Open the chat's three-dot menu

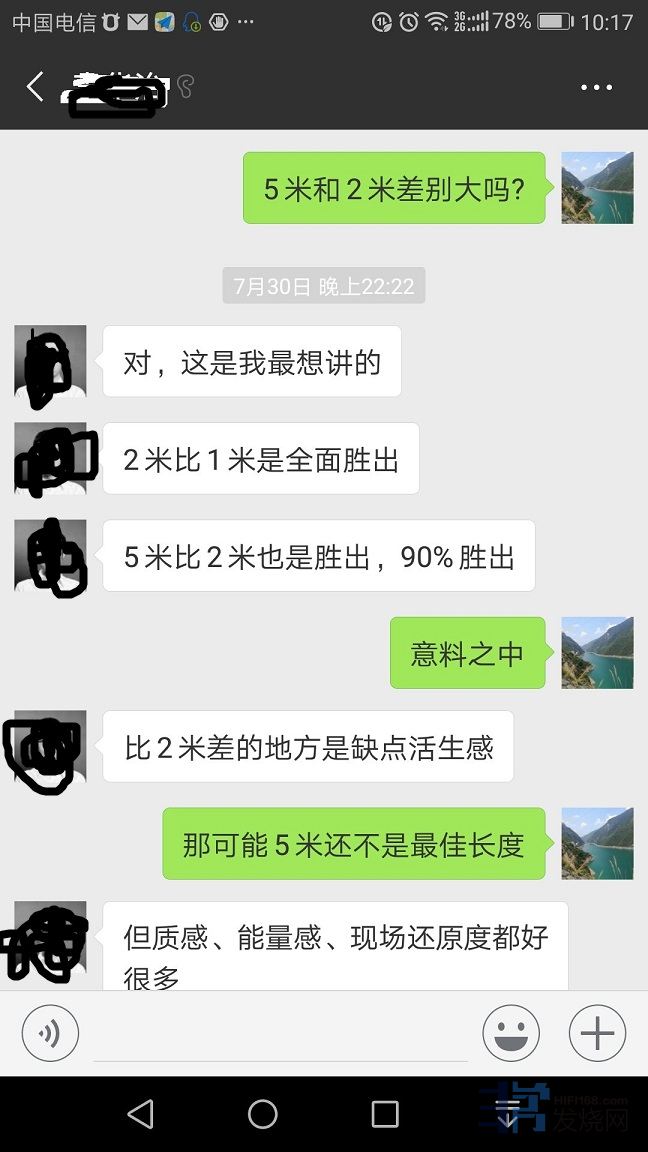click(596, 88)
